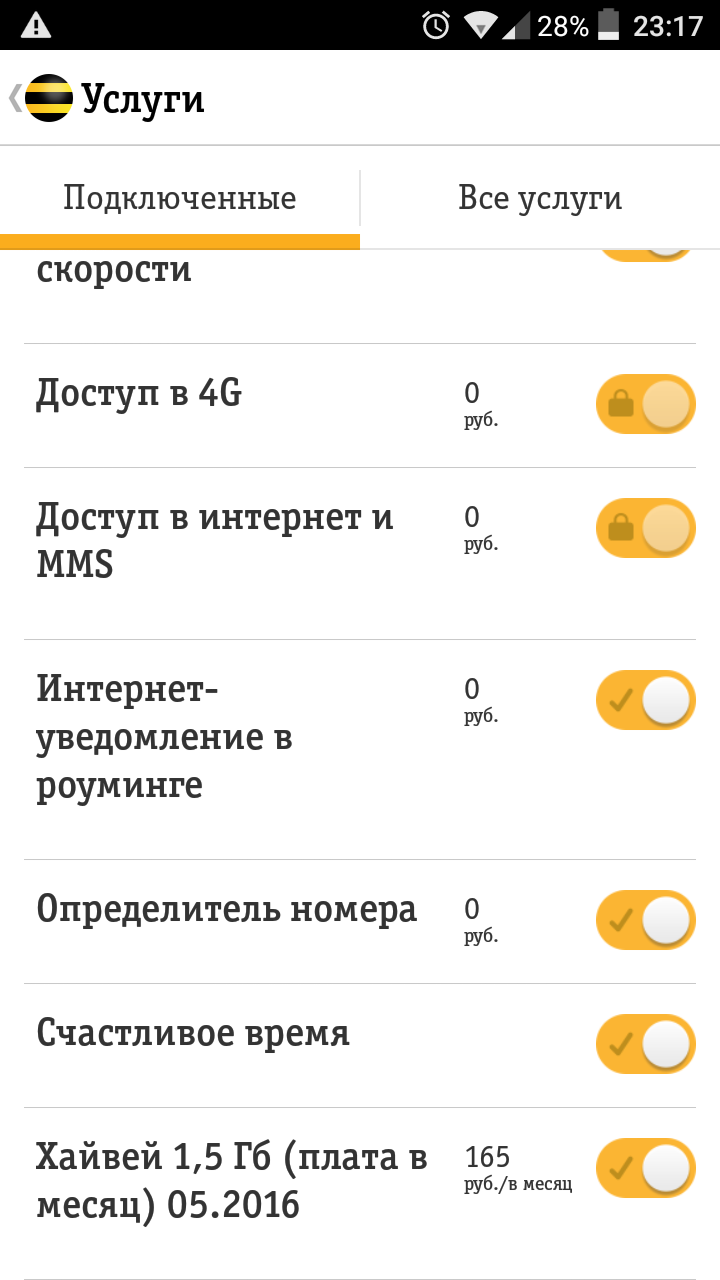This screenshot has width=720, height=1280.
Task: Toggle the Доступ в интернет и MMS switch
Action: 645,528
